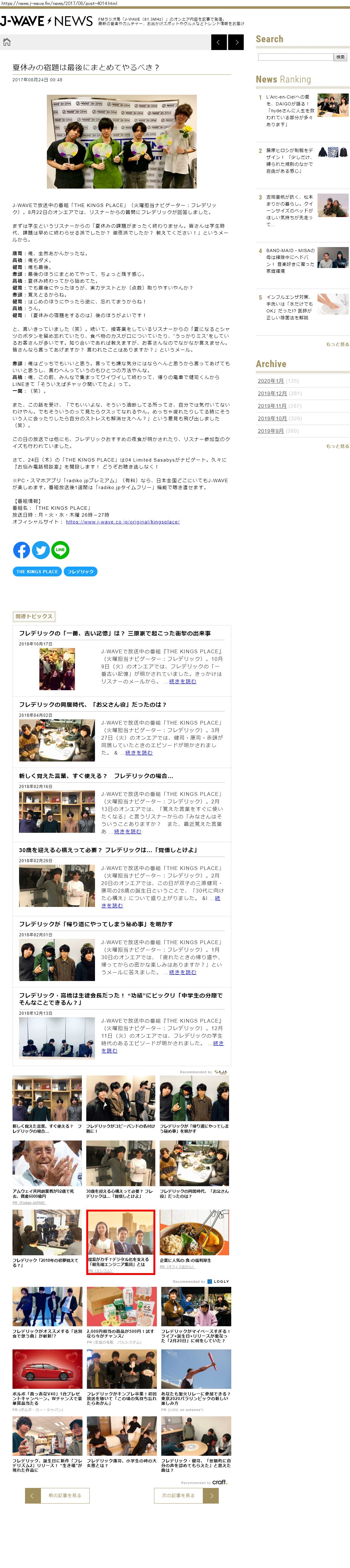Tap もっと見る under News Ranking

coord(337,345)
